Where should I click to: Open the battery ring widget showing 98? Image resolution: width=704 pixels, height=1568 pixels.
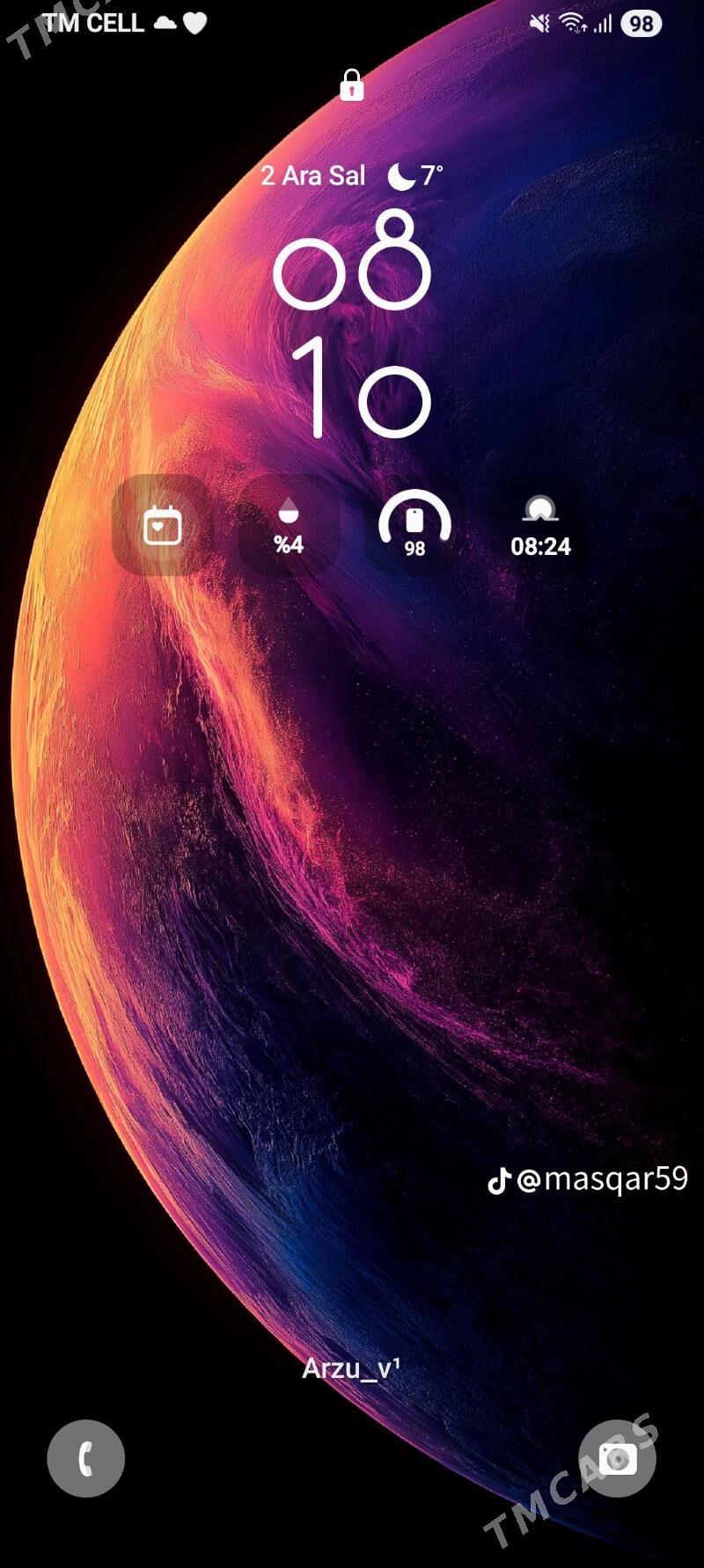(x=414, y=526)
